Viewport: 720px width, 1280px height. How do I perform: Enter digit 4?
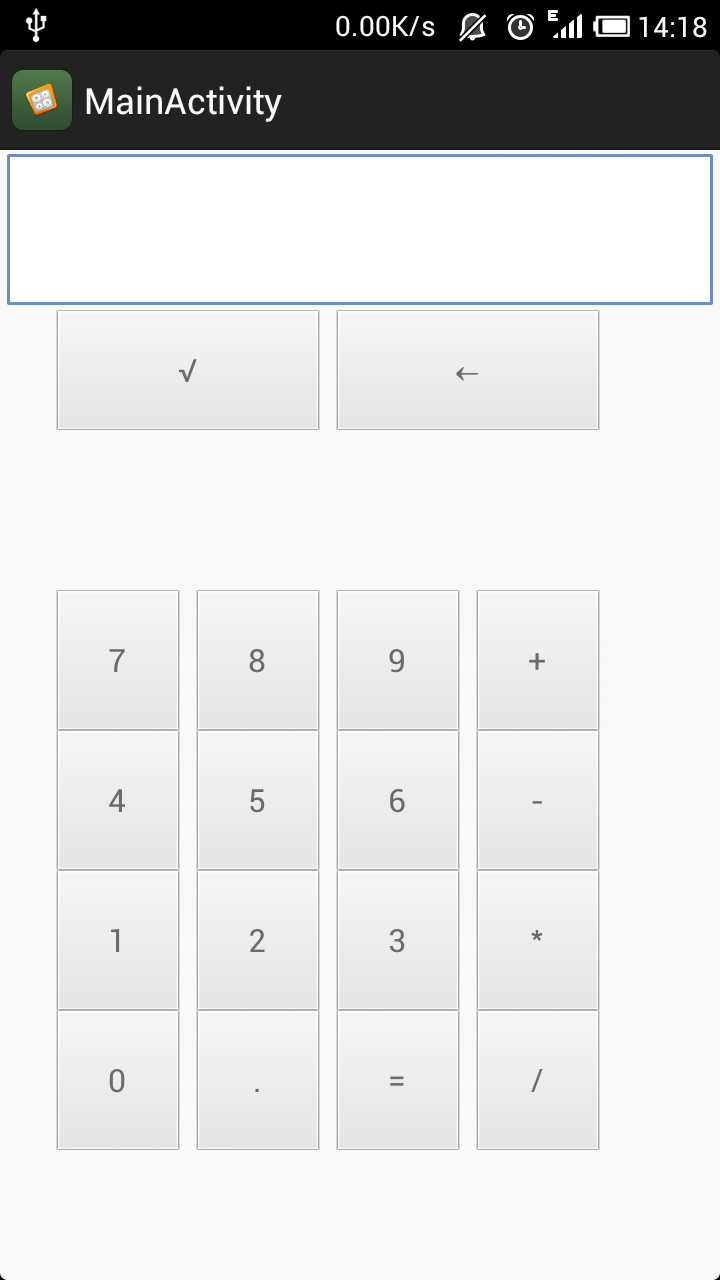pos(118,800)
